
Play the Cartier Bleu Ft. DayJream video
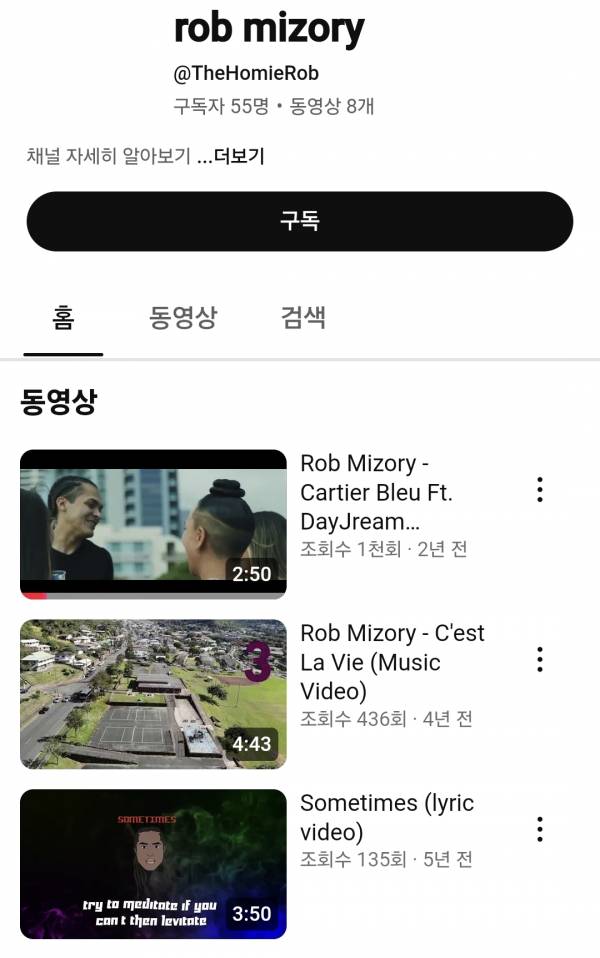(153, 524)
